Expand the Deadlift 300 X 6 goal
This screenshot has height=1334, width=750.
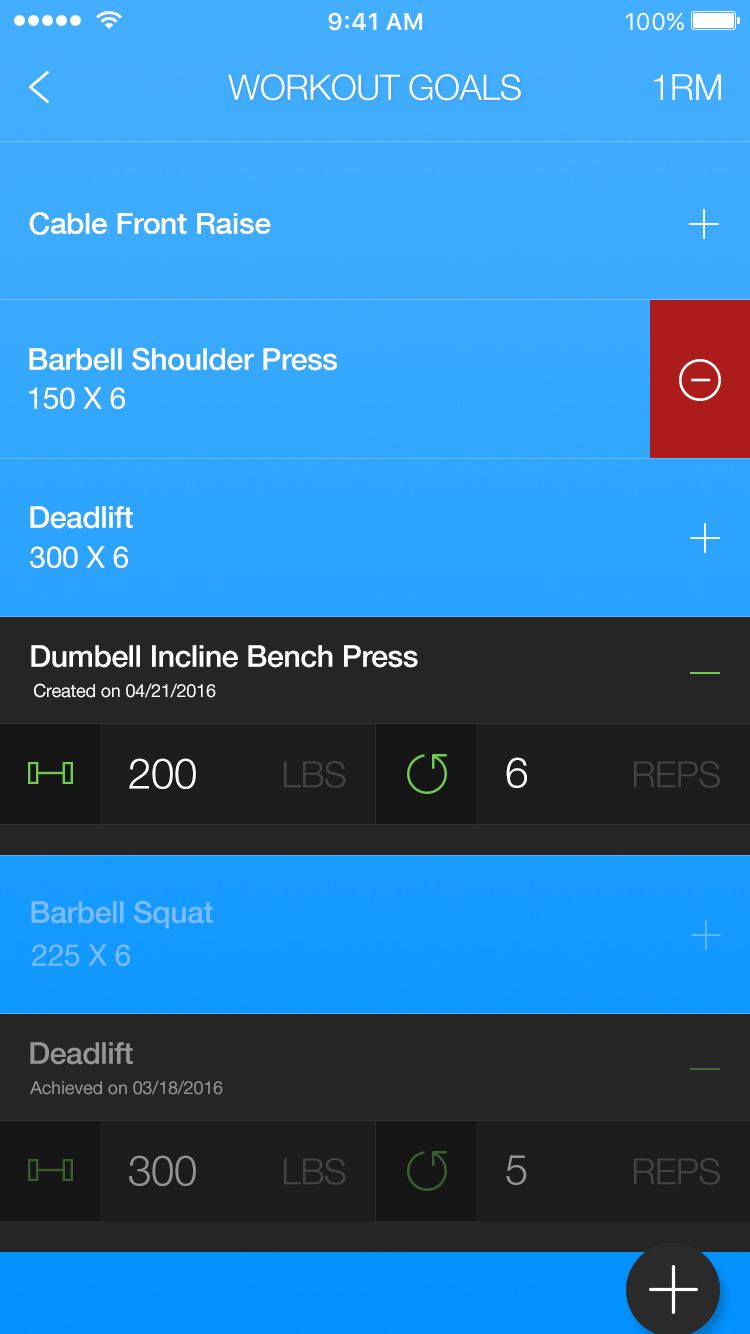click(x=704, y=538)
